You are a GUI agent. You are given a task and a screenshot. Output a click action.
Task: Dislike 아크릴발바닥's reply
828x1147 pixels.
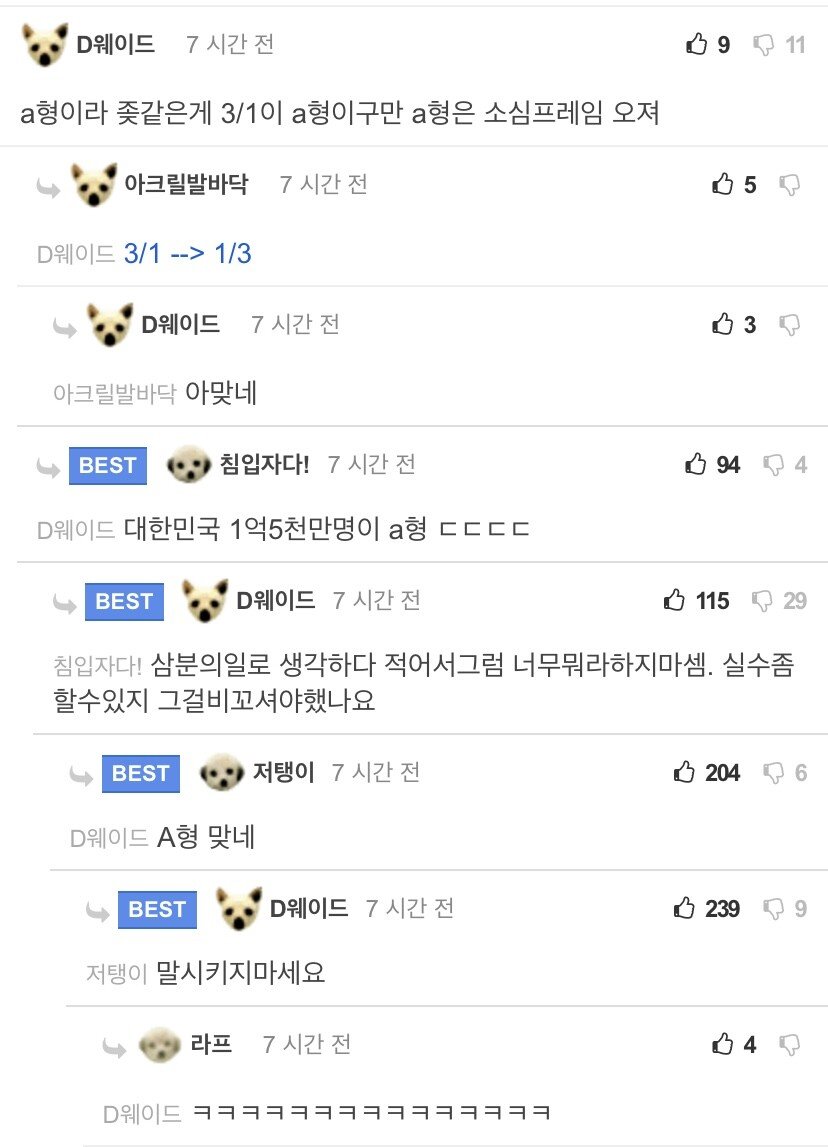click(790, 185)
